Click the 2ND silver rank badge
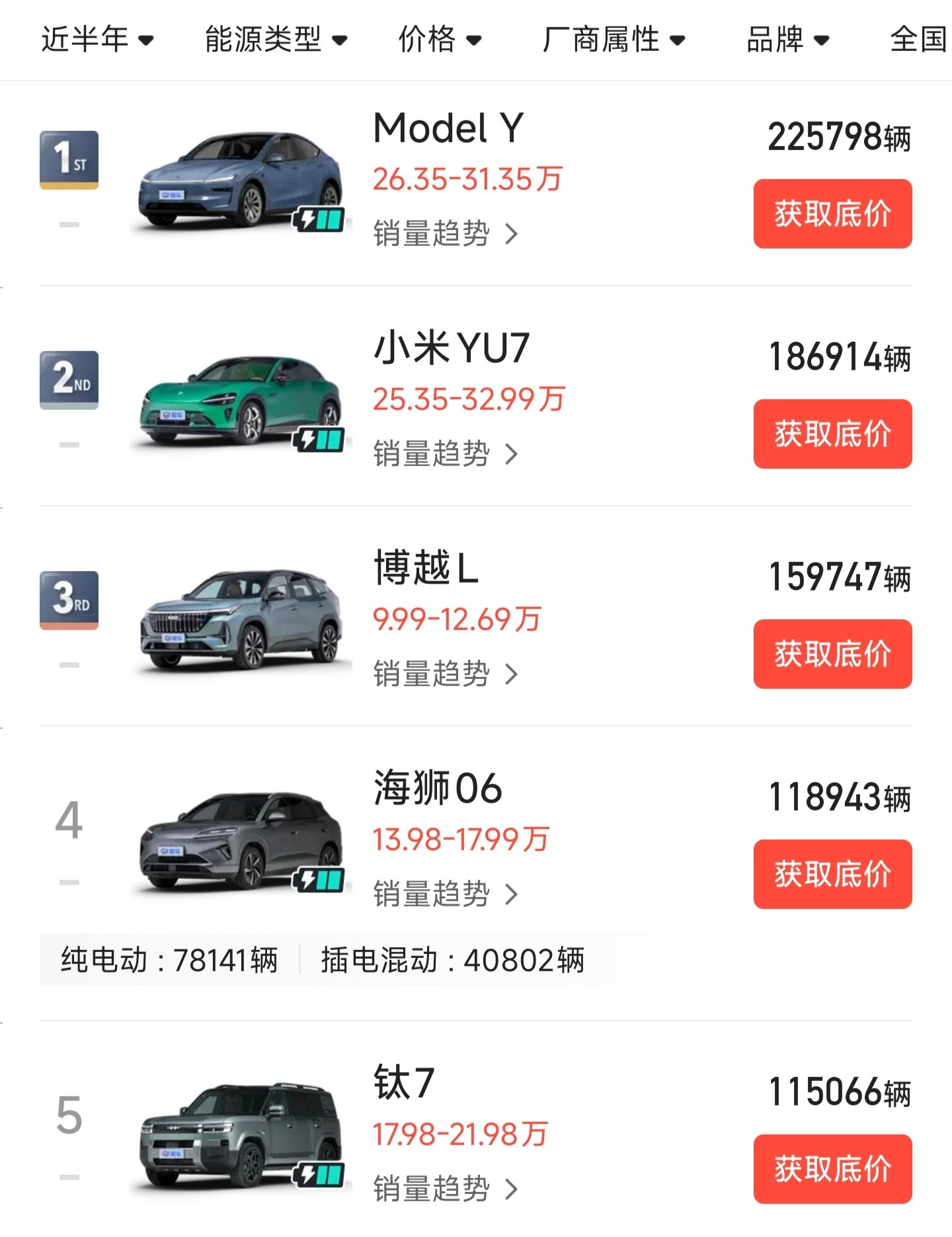Screen dimensions: 952x1237 point(69,379)
